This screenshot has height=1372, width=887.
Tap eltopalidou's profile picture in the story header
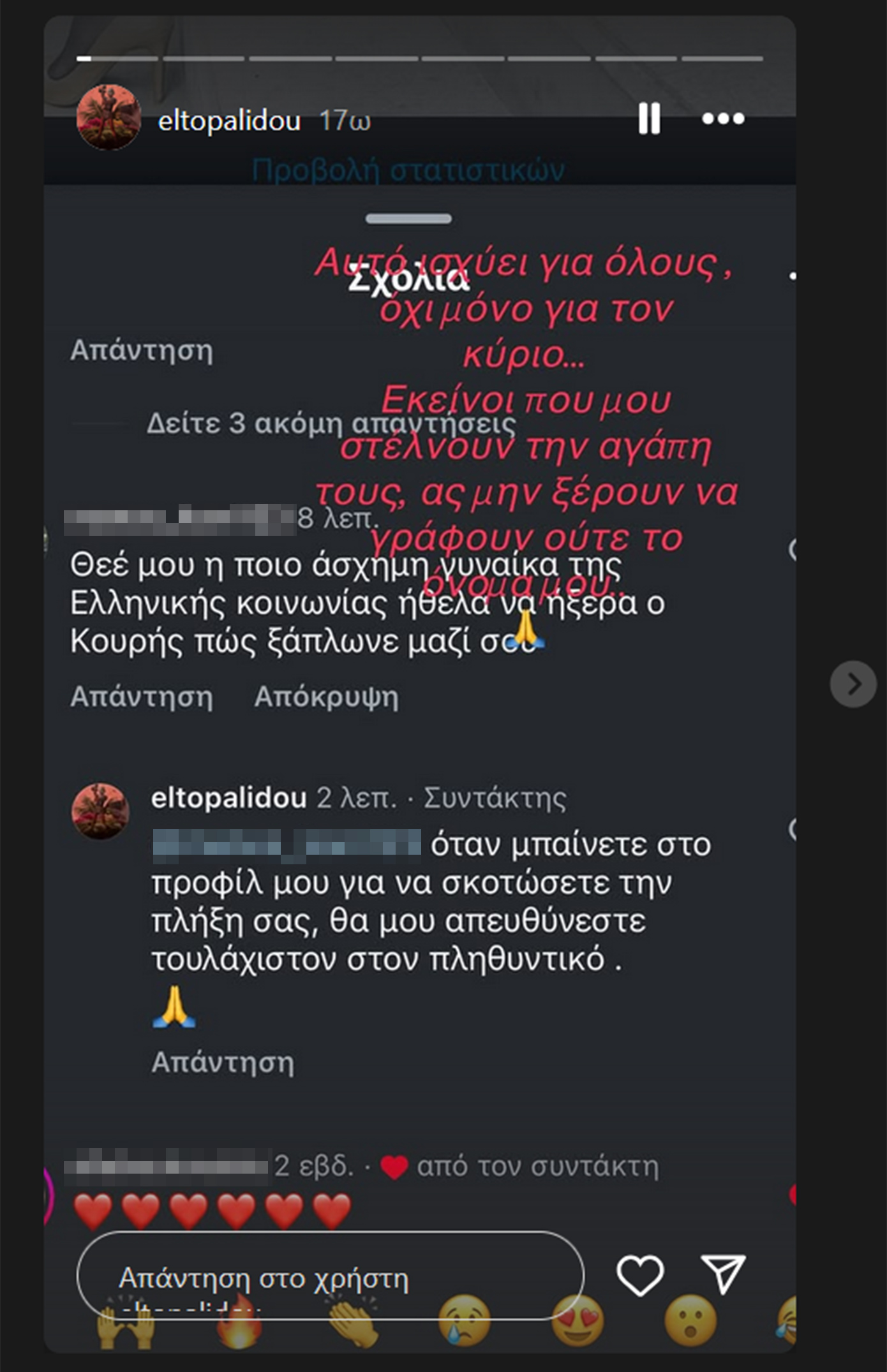108,117
